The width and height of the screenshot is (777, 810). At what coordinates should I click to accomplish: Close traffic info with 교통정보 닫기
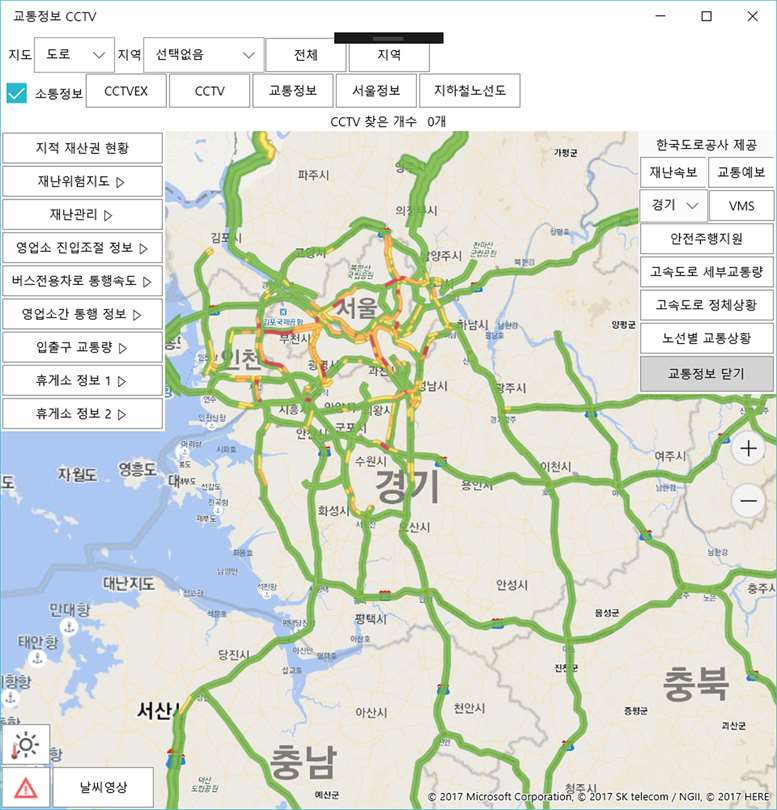707,373
